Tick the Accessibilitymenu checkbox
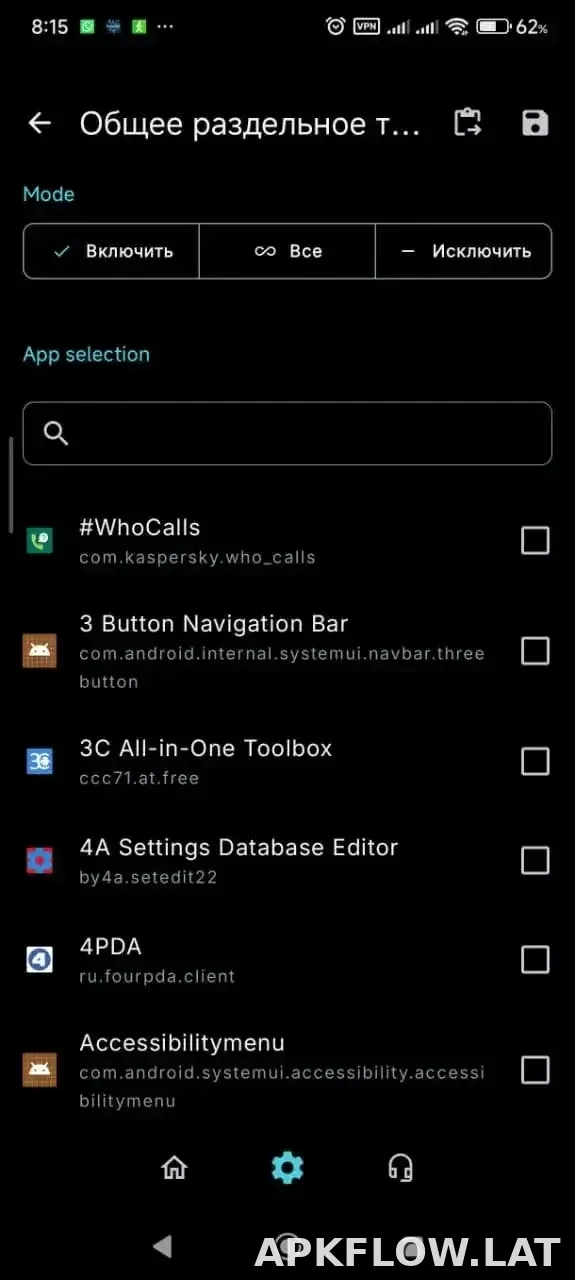 click(x=535, y=1070)
